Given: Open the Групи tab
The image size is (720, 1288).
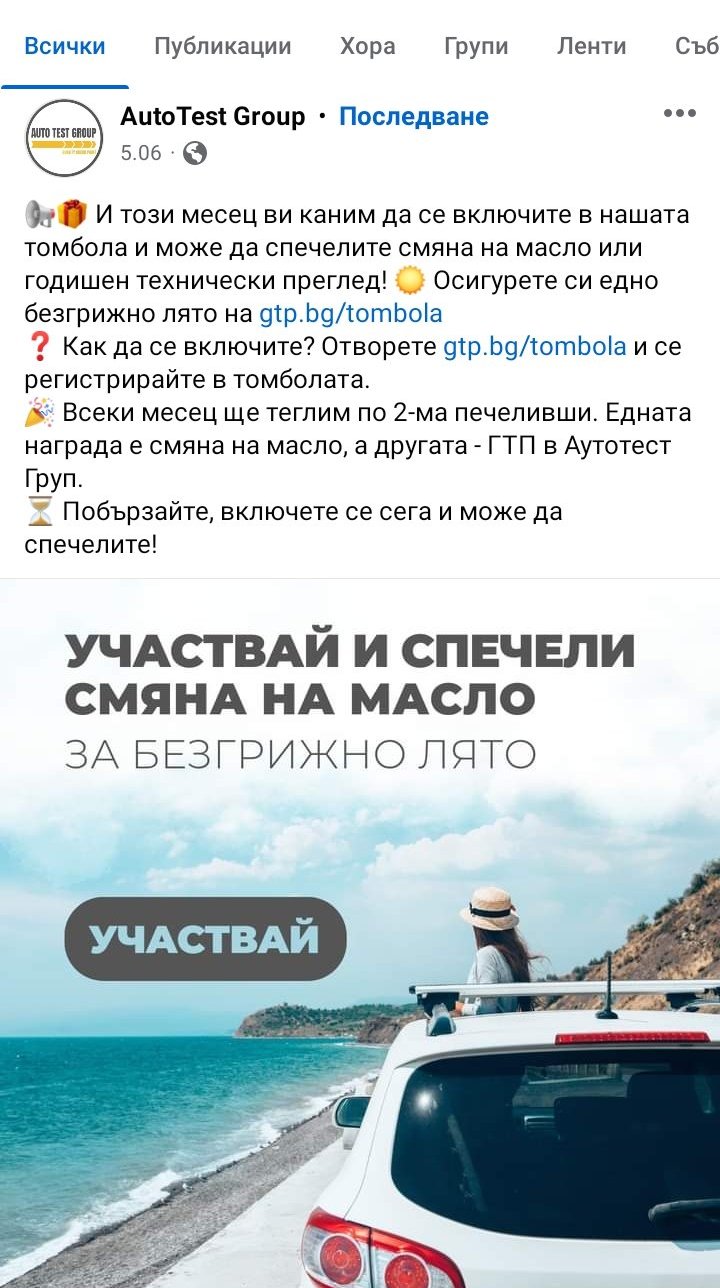Looking at the screenshot, I should point(476,46).
